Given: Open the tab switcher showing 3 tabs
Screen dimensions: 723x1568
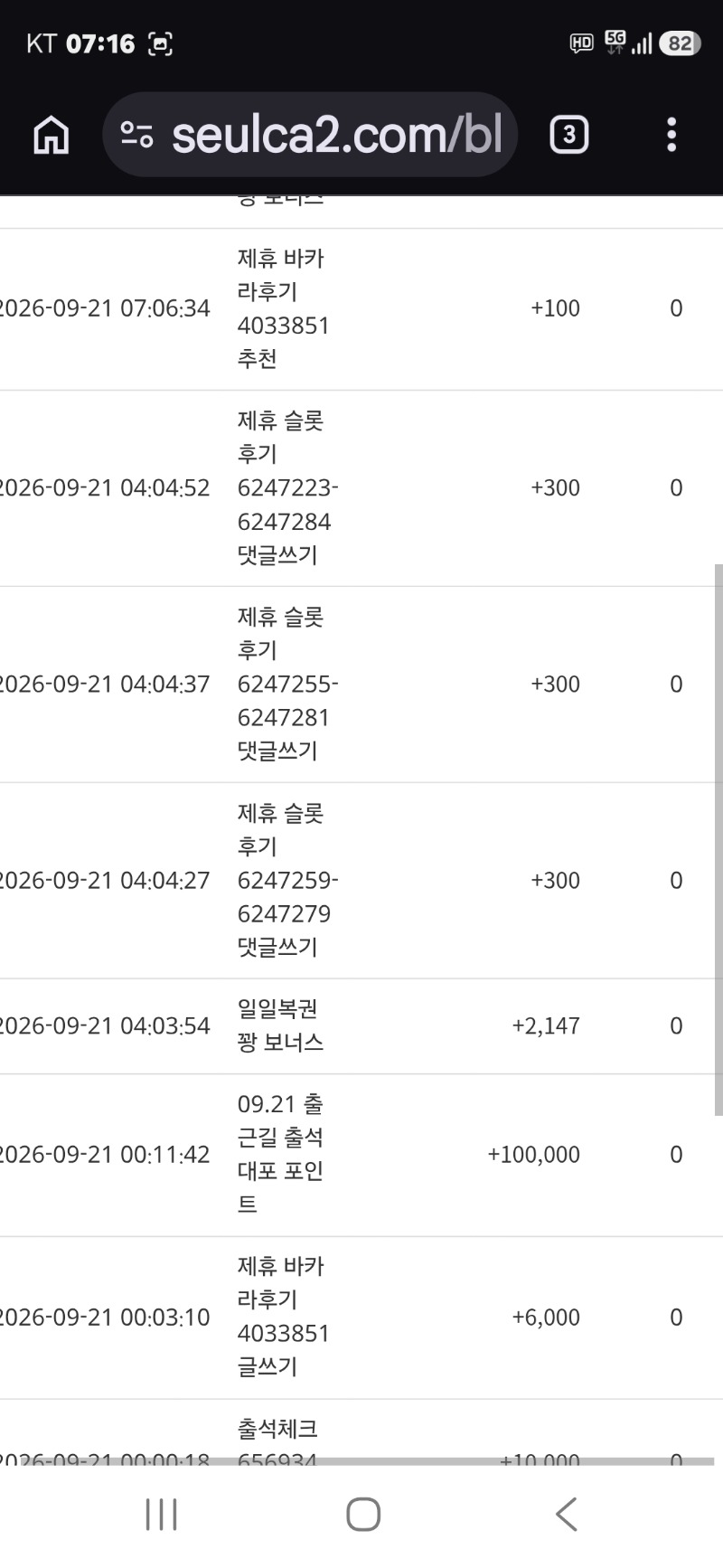Looking at the screenshot, I should tap(569, 135).
